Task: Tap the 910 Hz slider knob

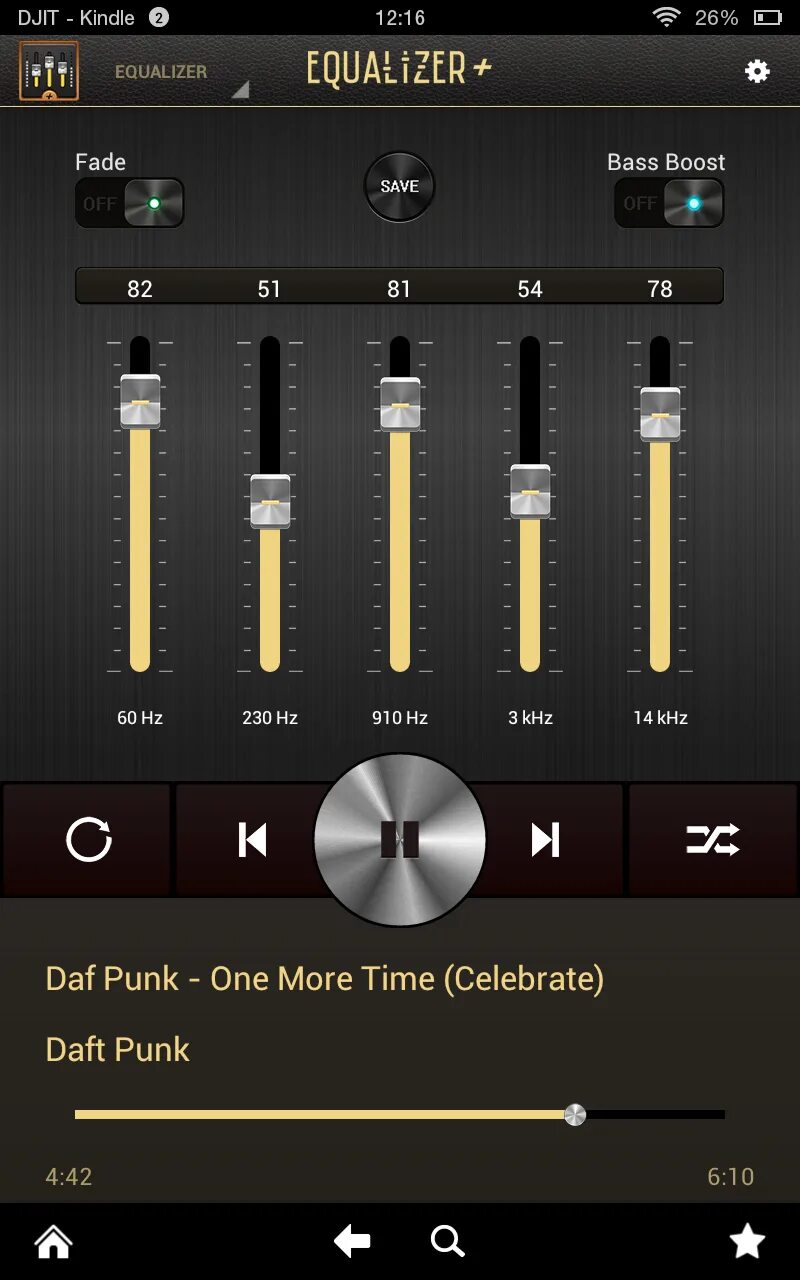Action: coord(400,404)
